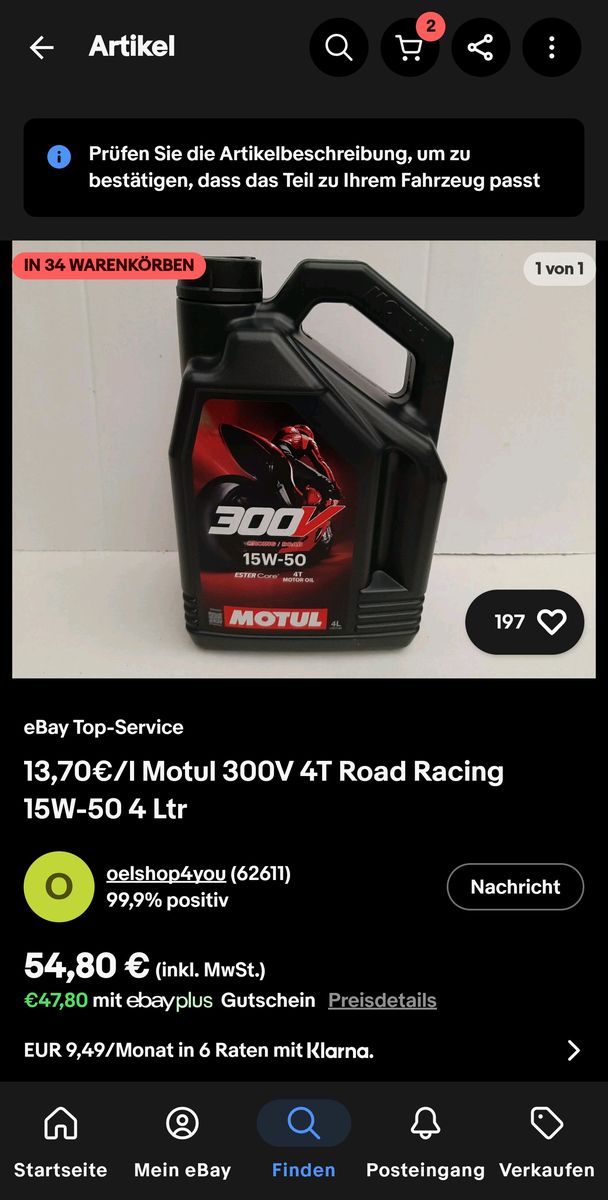
Task: Open Posteingang notifications tab
Action: pyautogui.click(x=425, y=1140)
